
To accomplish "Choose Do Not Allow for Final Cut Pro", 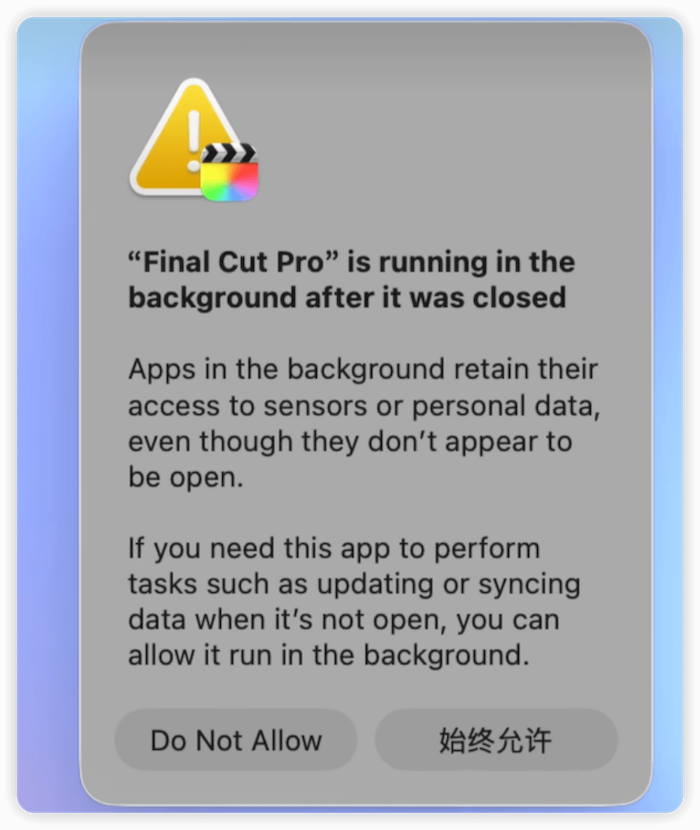I will tap(236, 740).
